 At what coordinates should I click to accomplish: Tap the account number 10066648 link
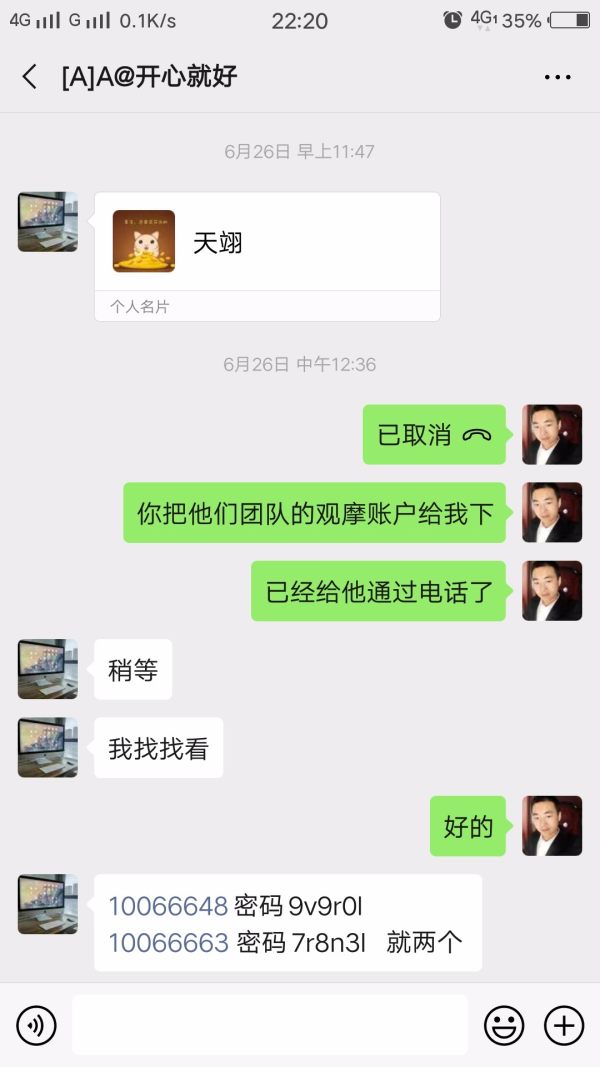[x=168, y=907]
